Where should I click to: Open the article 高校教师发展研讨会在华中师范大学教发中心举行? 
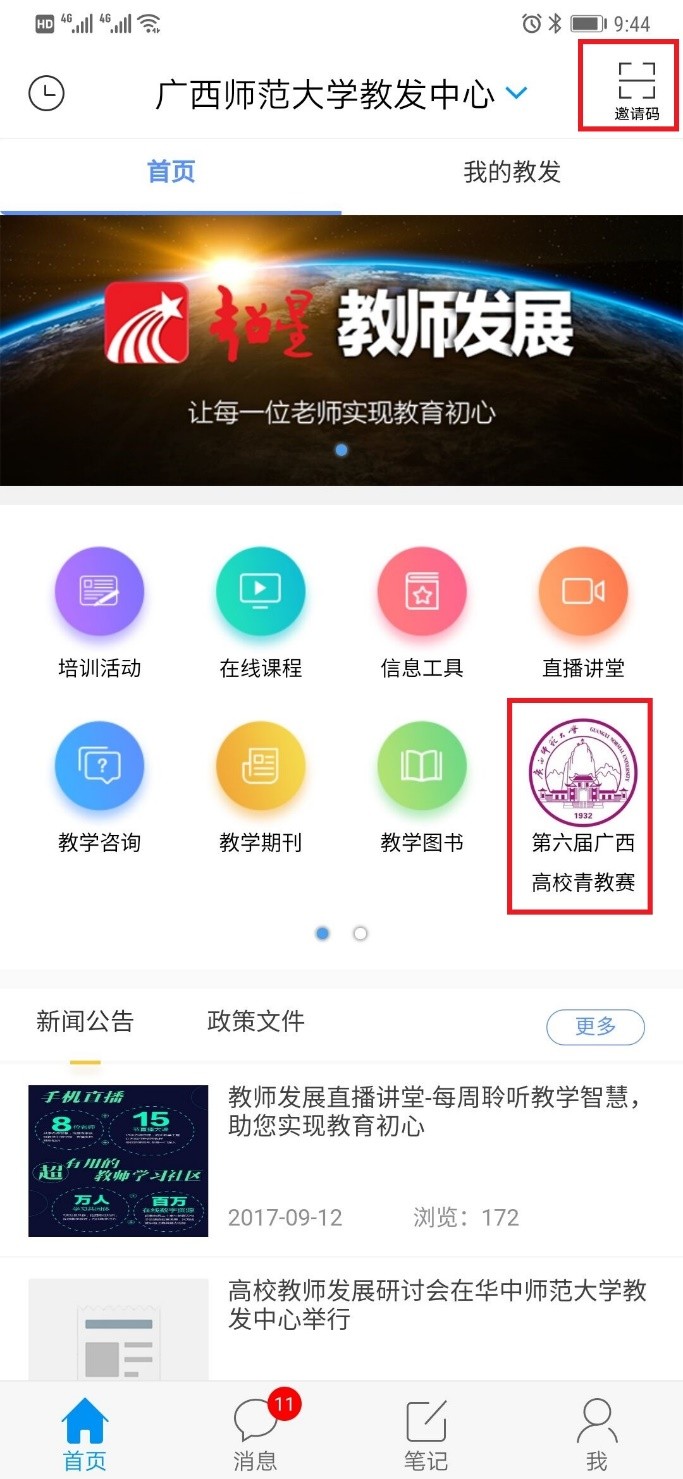point(437,1304)
